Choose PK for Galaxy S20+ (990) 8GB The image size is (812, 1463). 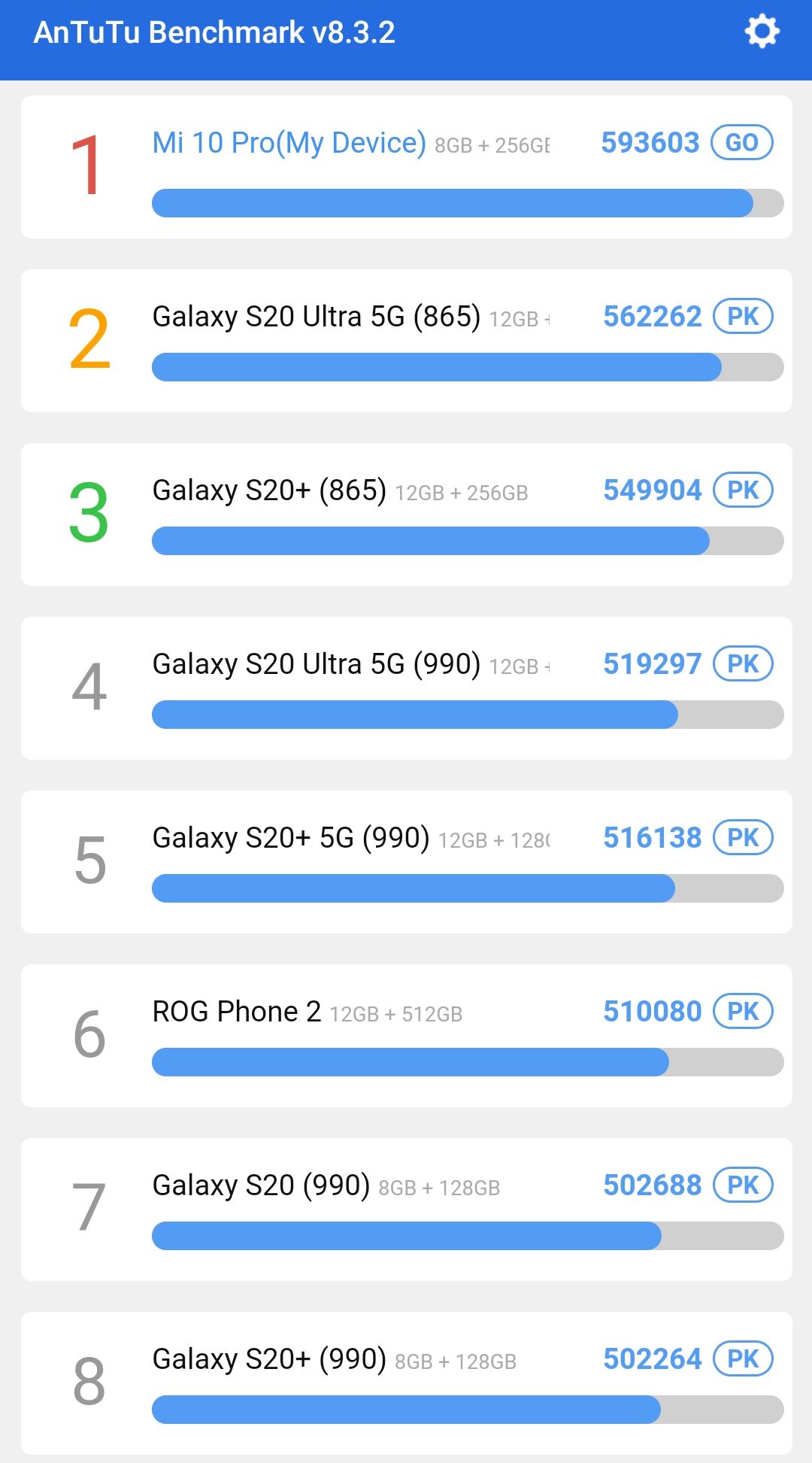click(x=742, y=1359)
